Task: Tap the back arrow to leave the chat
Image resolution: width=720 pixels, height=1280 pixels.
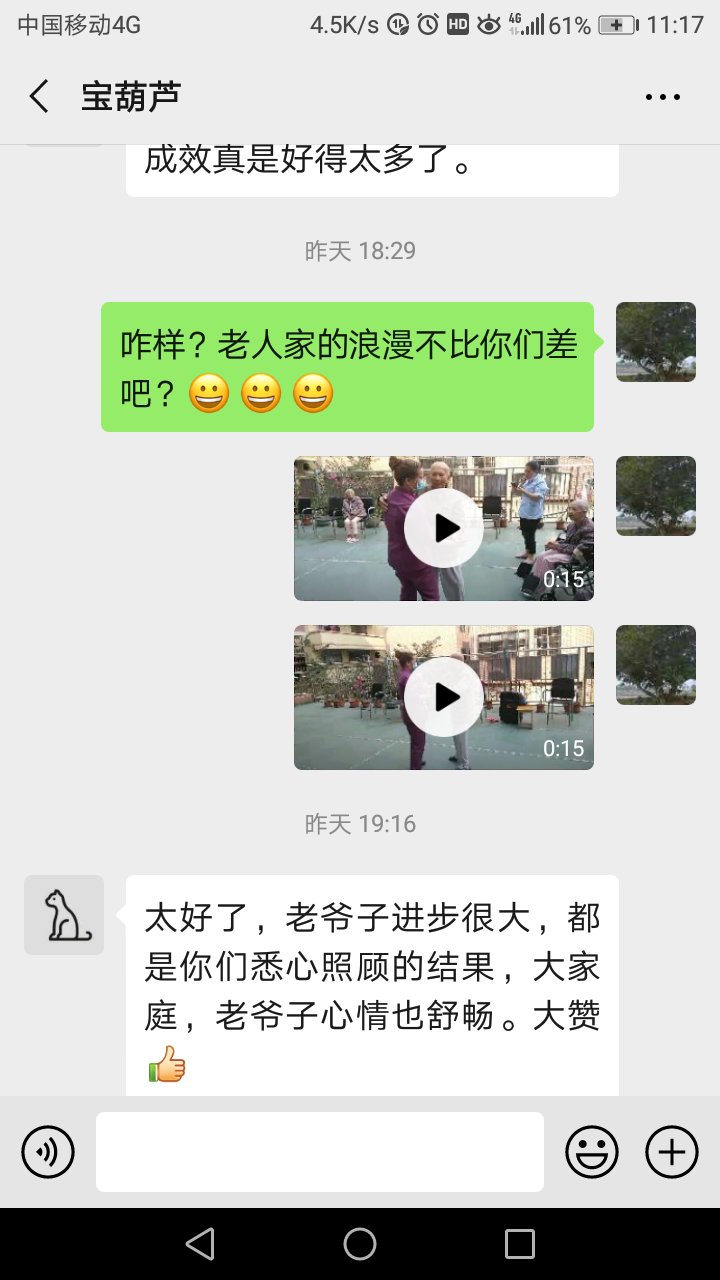Action: pyautogui.click(x=38, y=95)
